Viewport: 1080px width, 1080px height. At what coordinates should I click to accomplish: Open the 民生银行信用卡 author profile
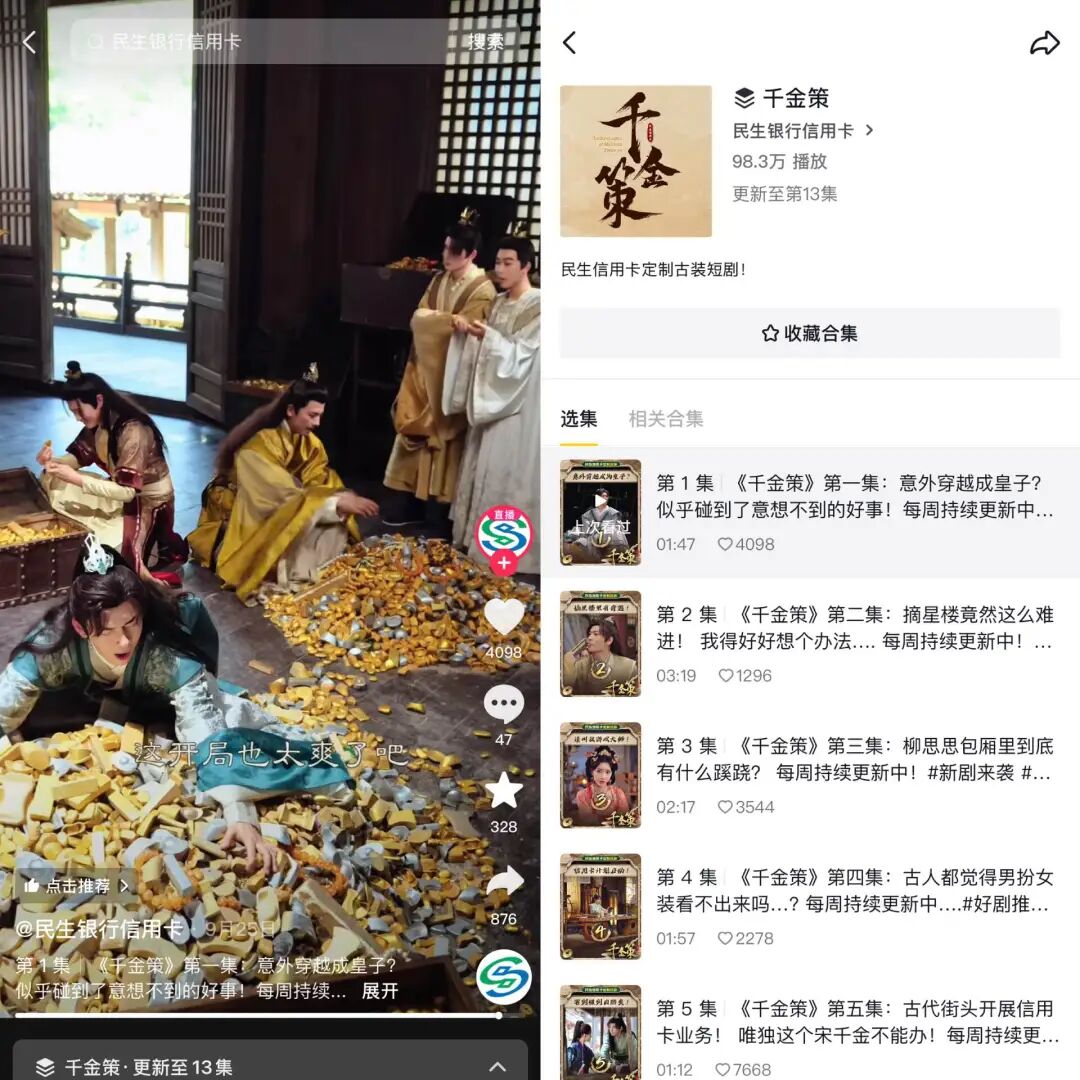[803, 130]
